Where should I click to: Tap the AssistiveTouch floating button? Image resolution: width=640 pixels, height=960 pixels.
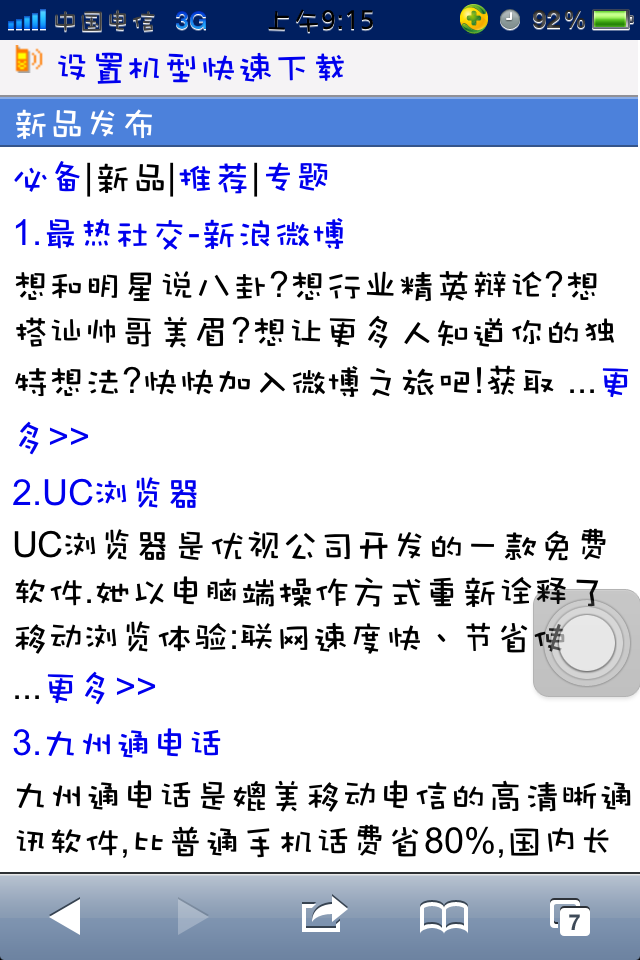585,643
